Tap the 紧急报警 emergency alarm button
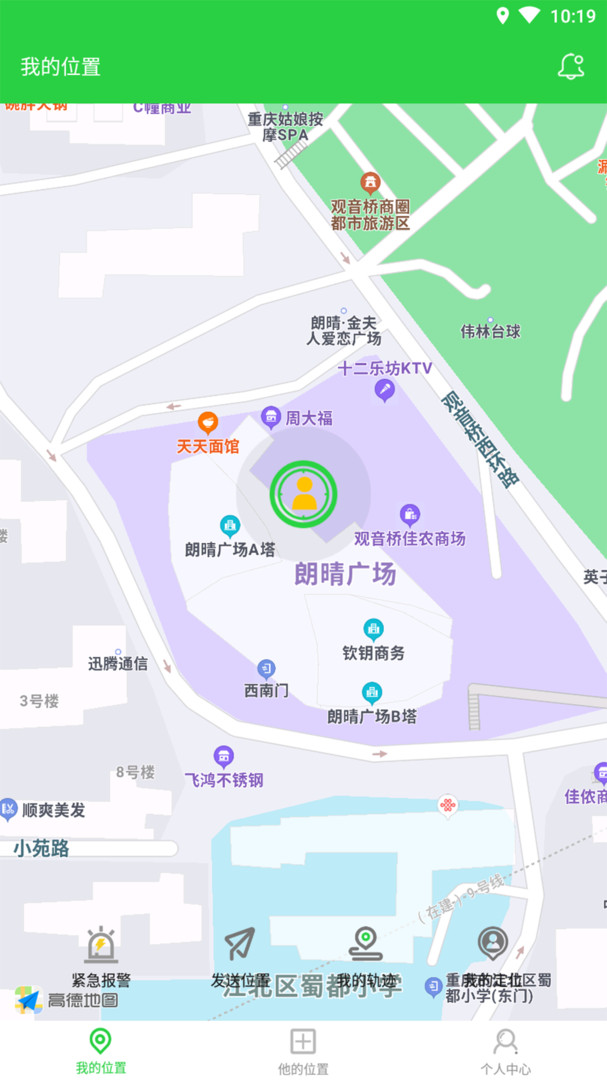 click(101, 956)
